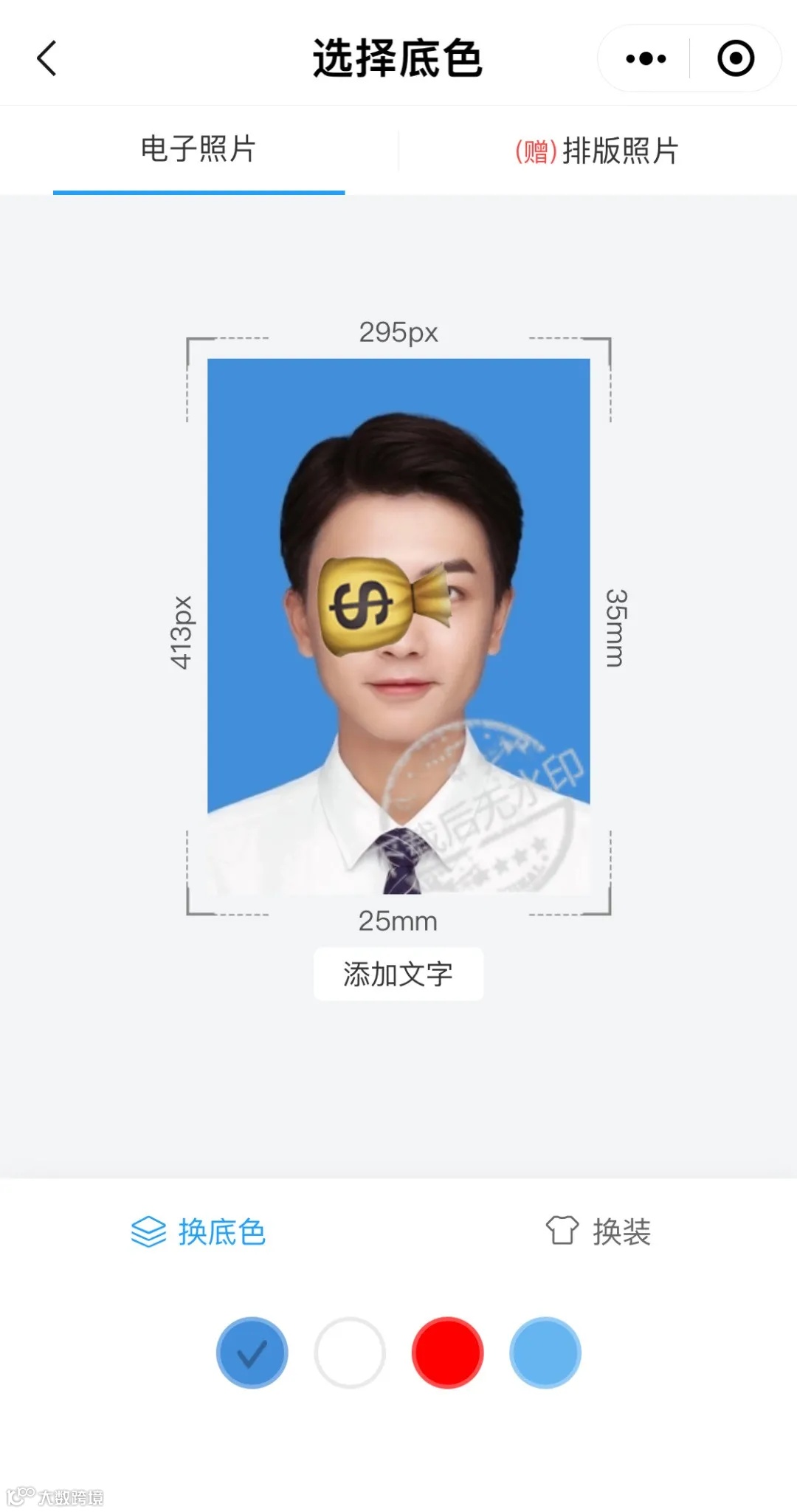Tap the back arrow at top left
The height and width of the screenshot is (1512, 797).
tap(46, 59)
